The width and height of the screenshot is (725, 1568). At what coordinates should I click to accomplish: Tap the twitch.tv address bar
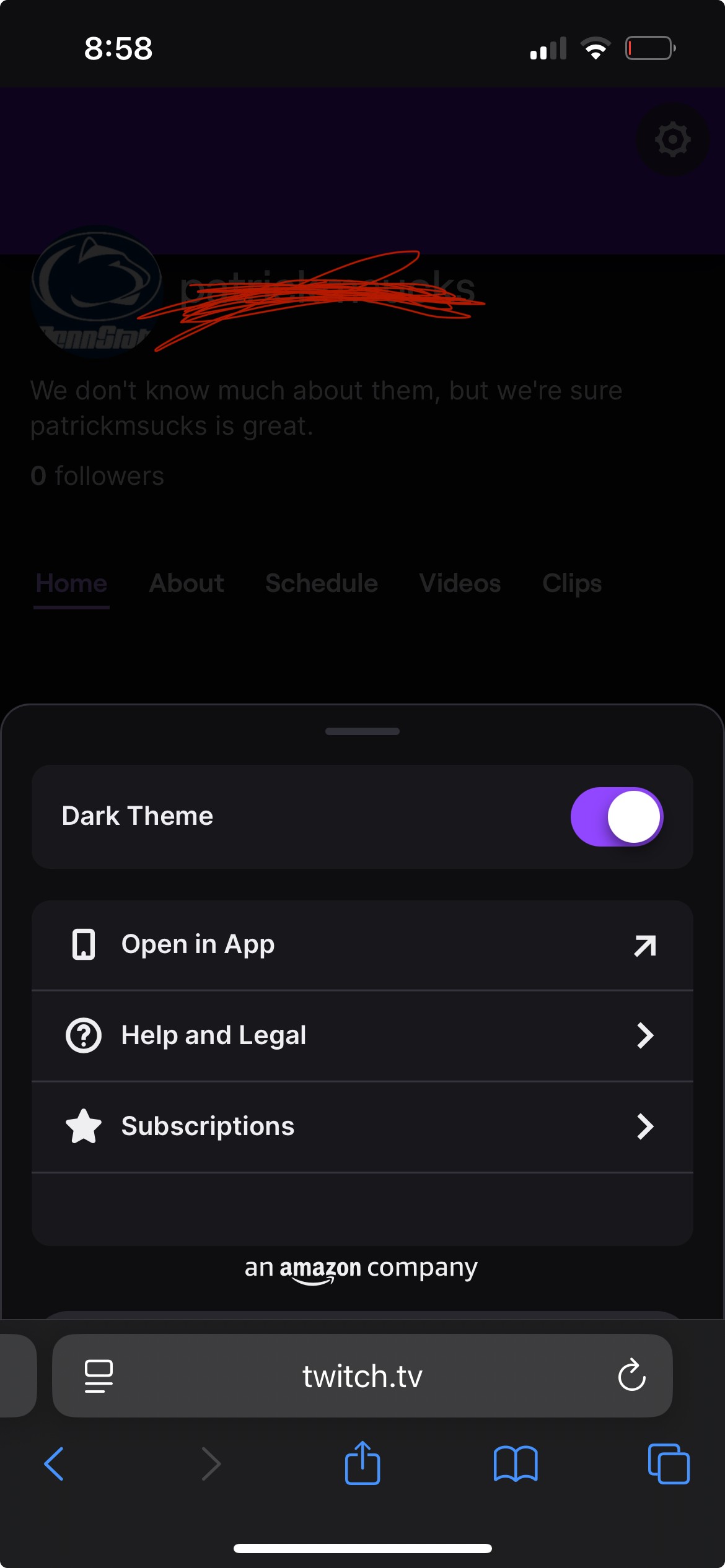362,1376
